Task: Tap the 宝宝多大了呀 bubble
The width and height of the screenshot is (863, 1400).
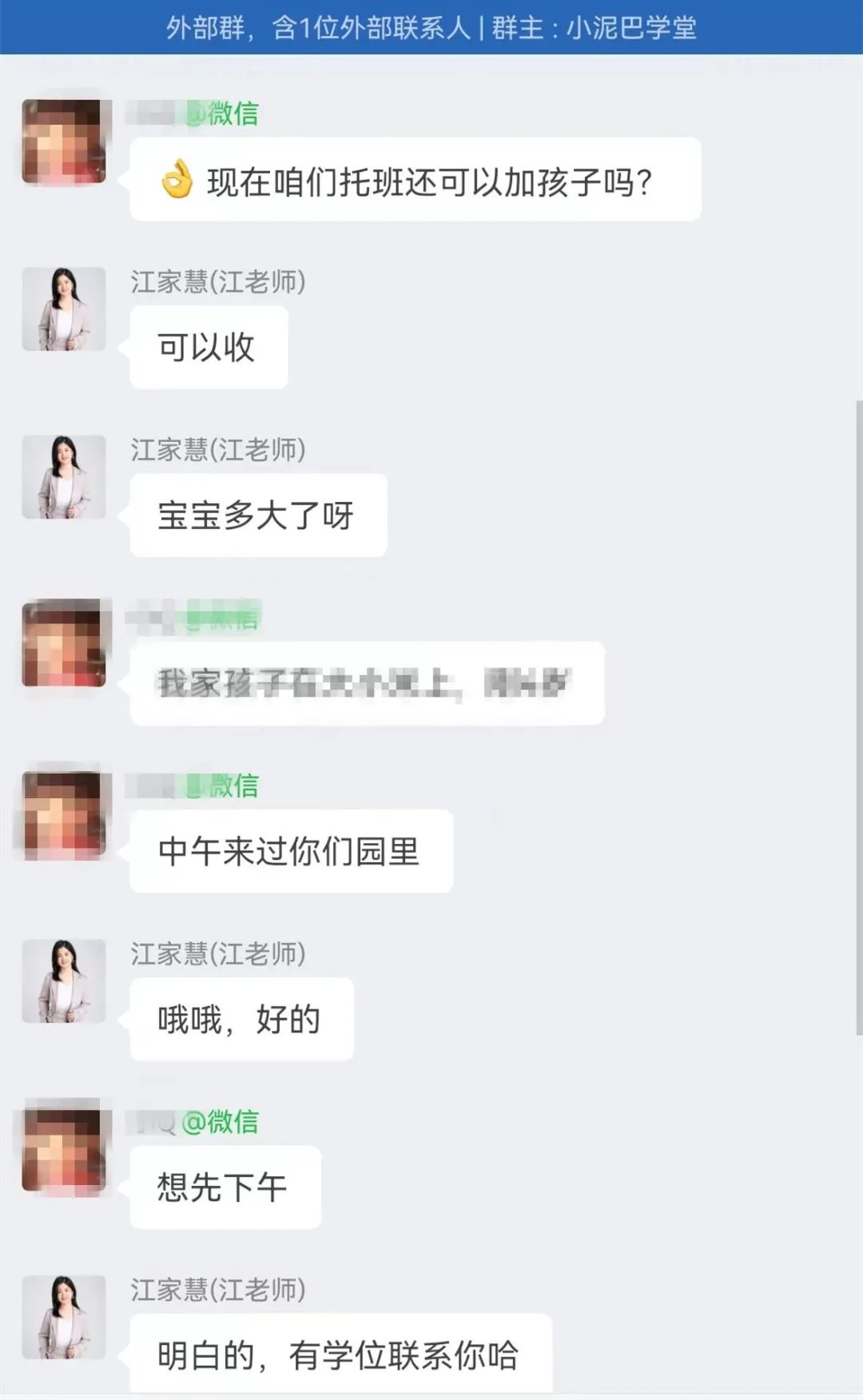Action: [256, 515]
